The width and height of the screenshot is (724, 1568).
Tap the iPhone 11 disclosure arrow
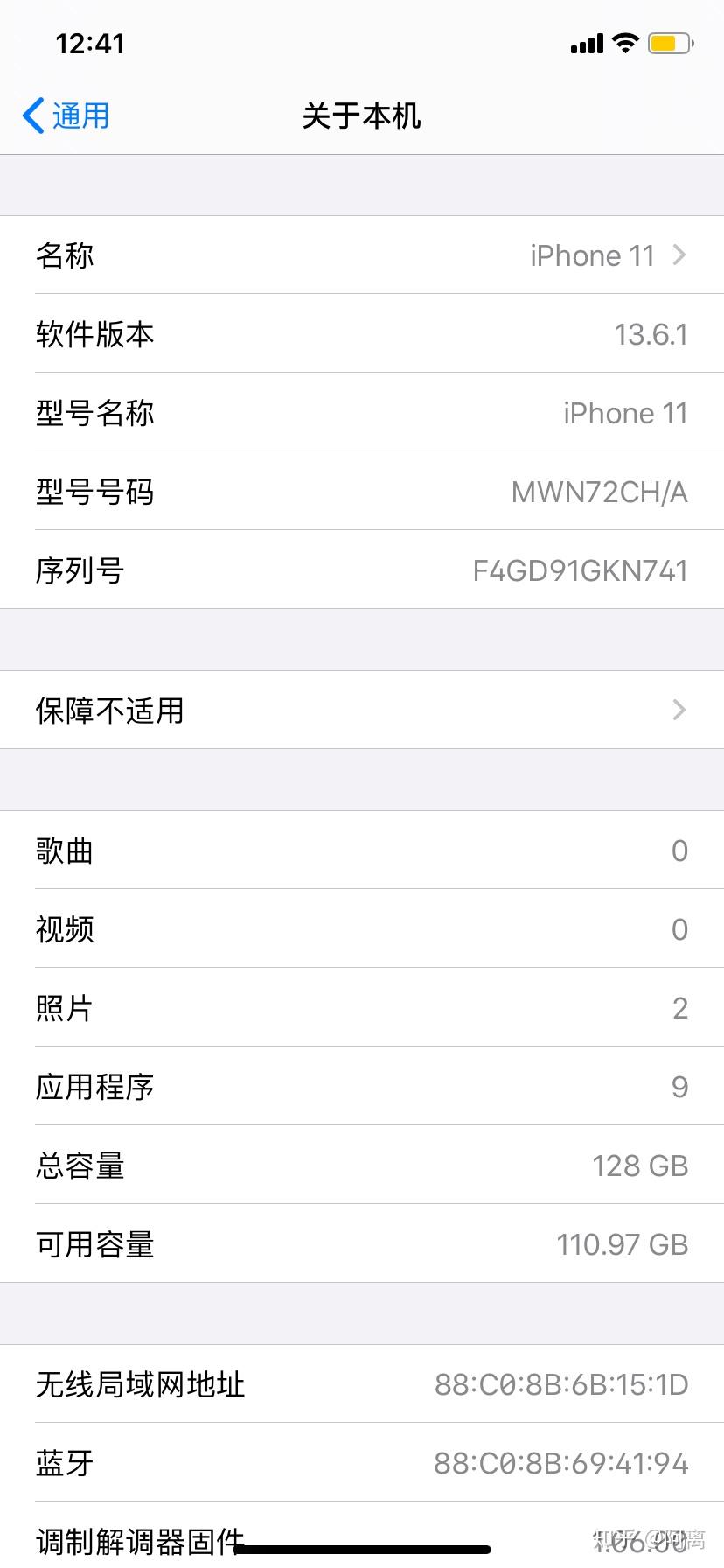(678, 255)
